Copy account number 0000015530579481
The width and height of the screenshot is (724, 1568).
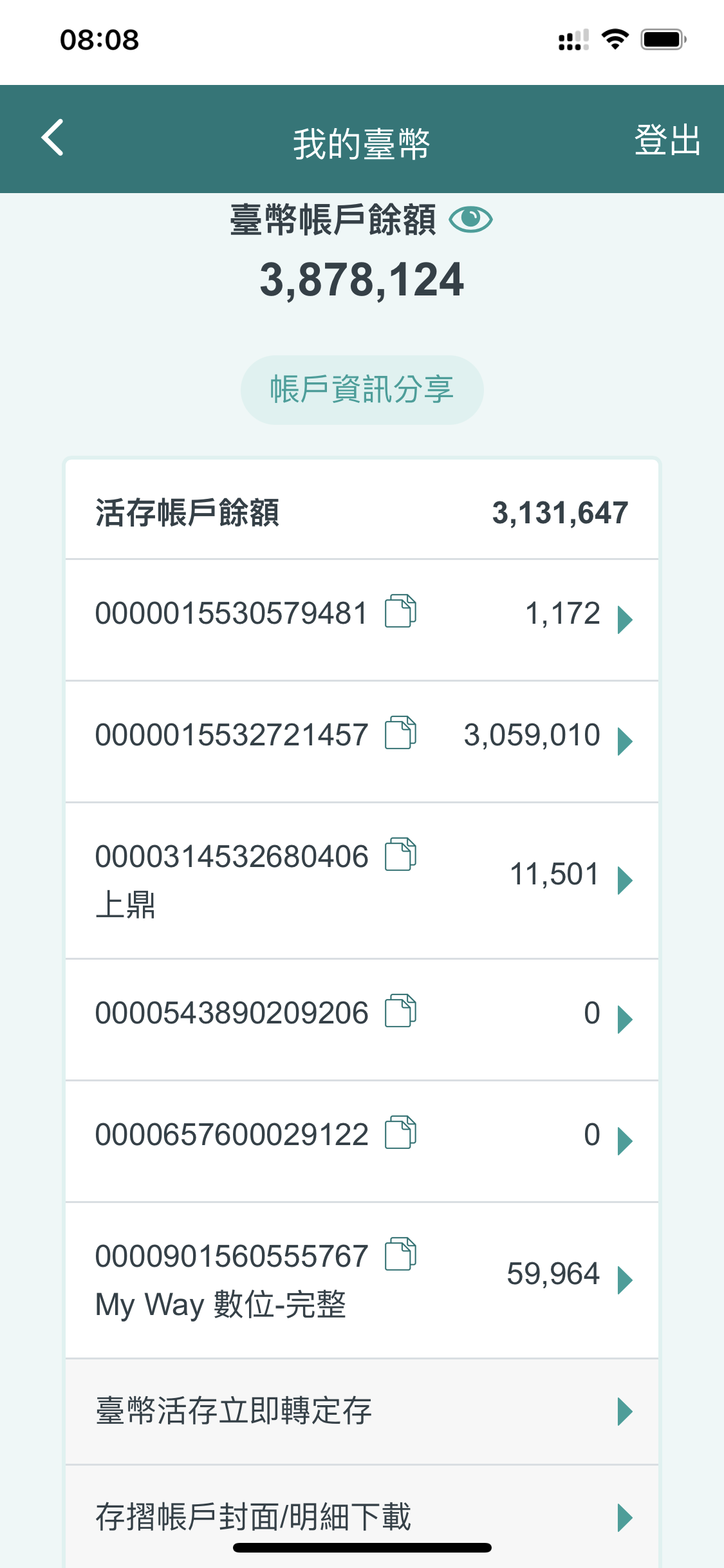coord(400,611)
